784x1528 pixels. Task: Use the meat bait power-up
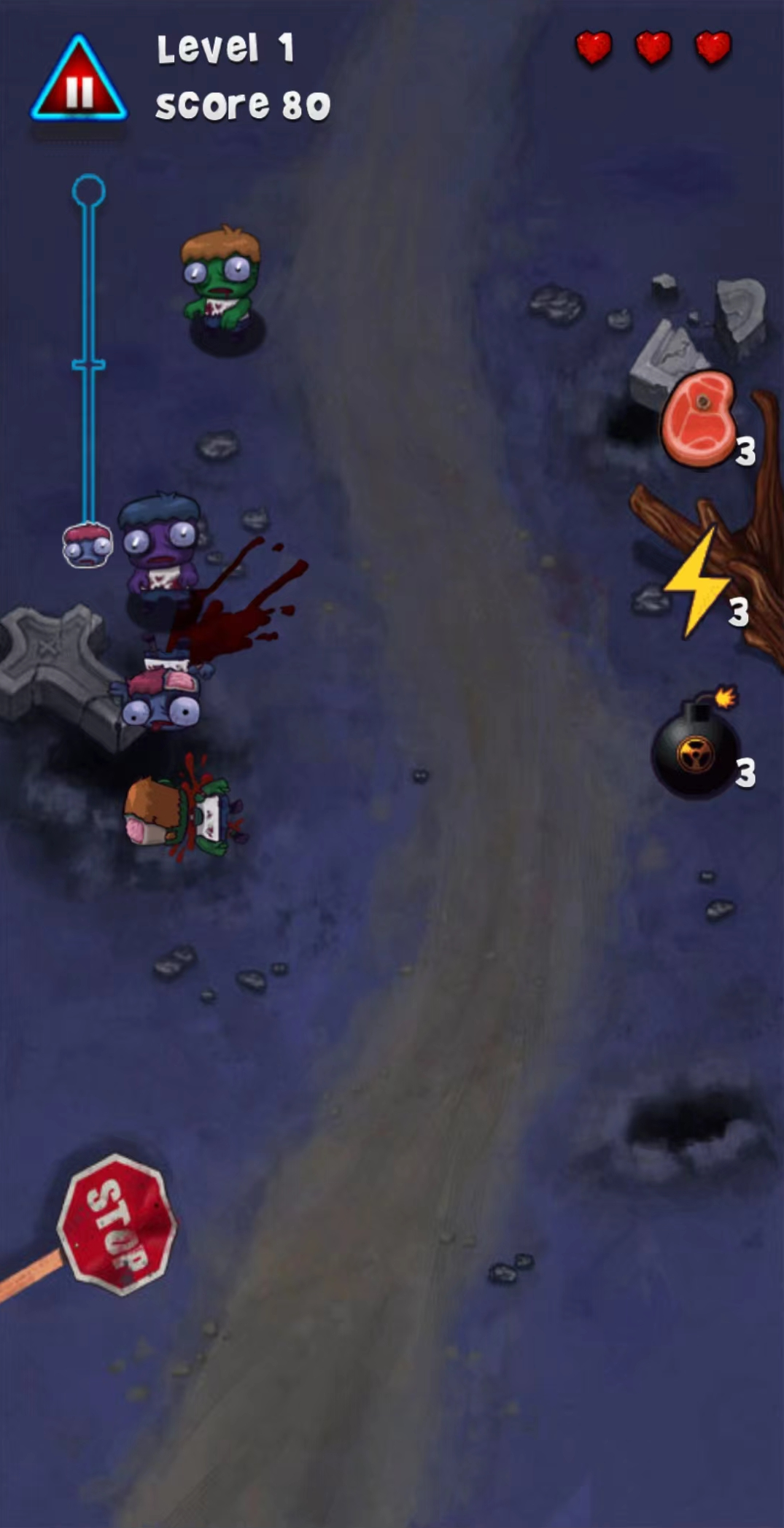tap(698, 418)
